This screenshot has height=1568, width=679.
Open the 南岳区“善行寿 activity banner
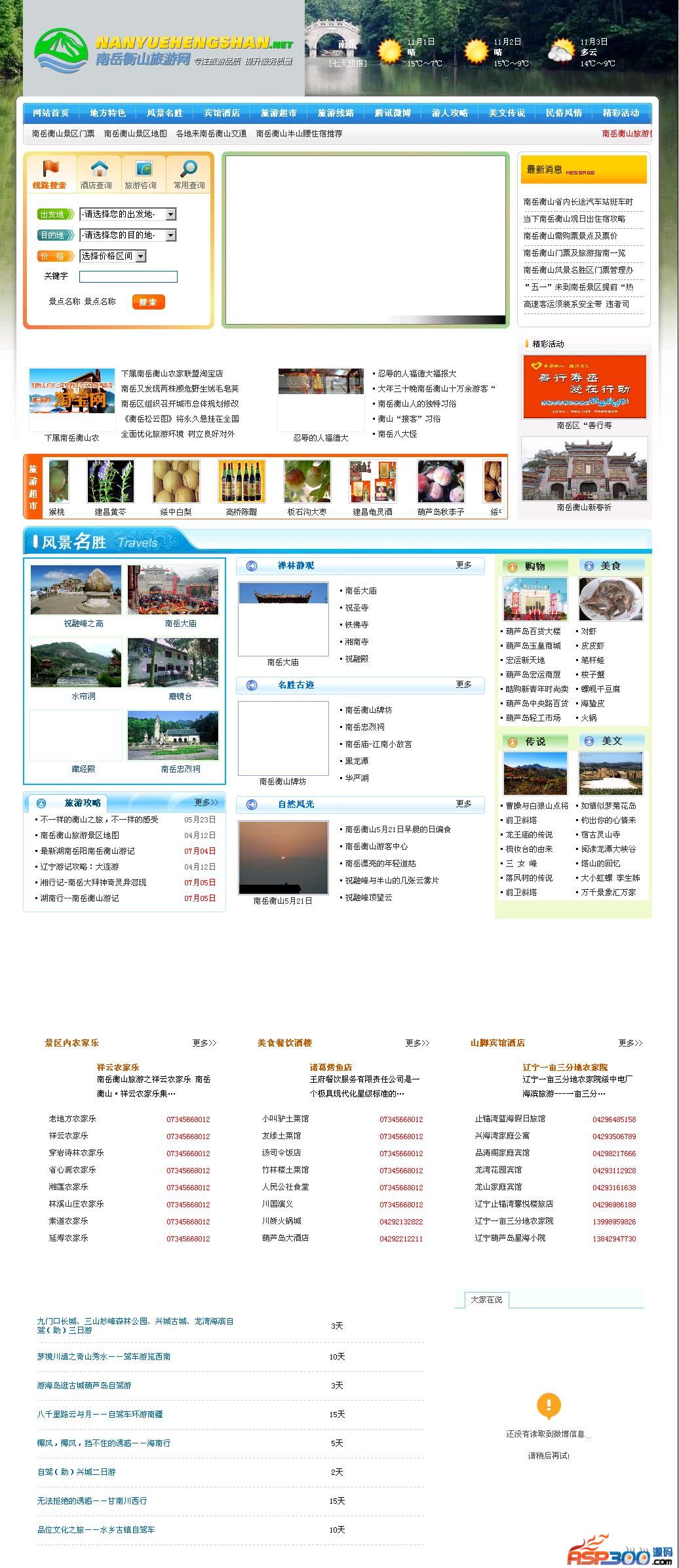click(x=585, y=387)
